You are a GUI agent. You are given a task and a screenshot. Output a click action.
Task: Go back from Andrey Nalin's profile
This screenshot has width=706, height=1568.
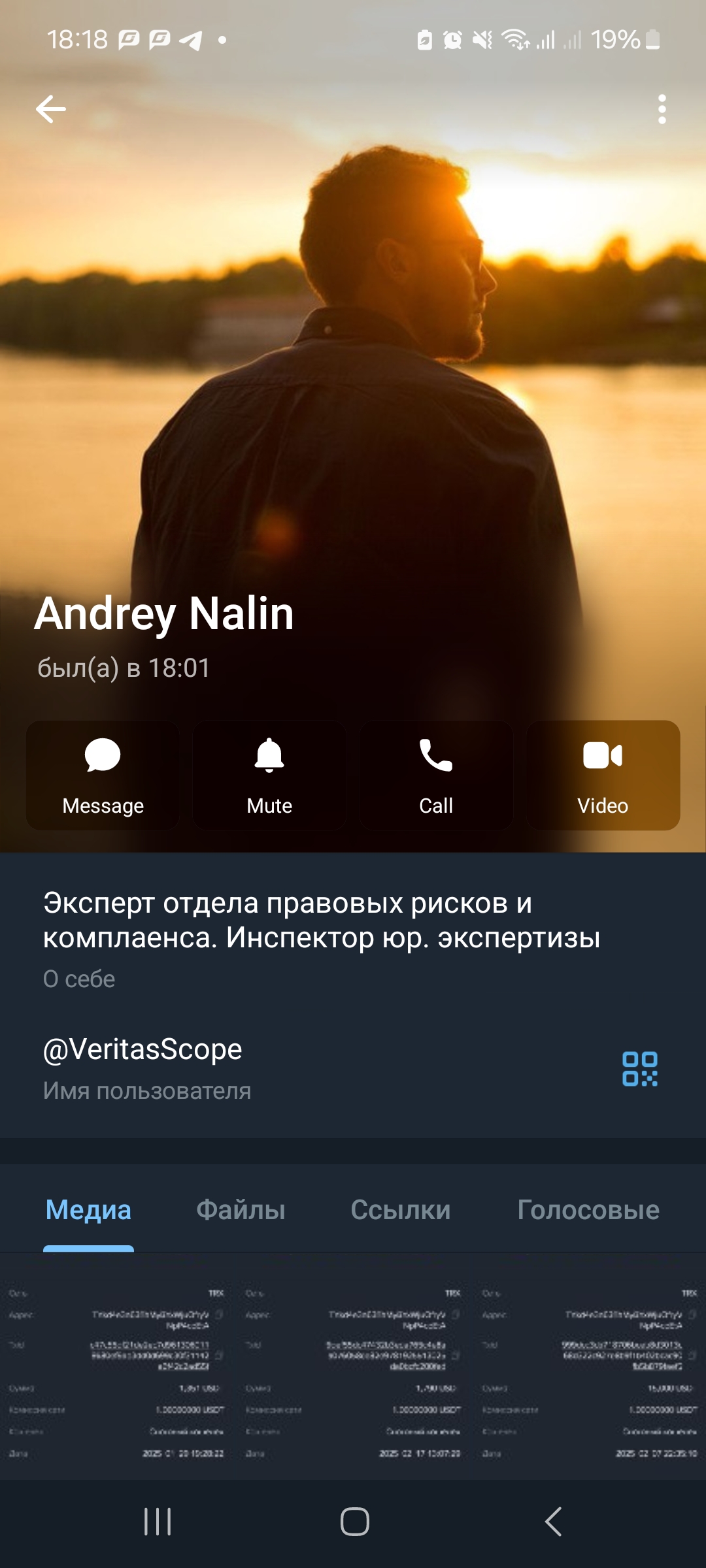coord(51,109)
